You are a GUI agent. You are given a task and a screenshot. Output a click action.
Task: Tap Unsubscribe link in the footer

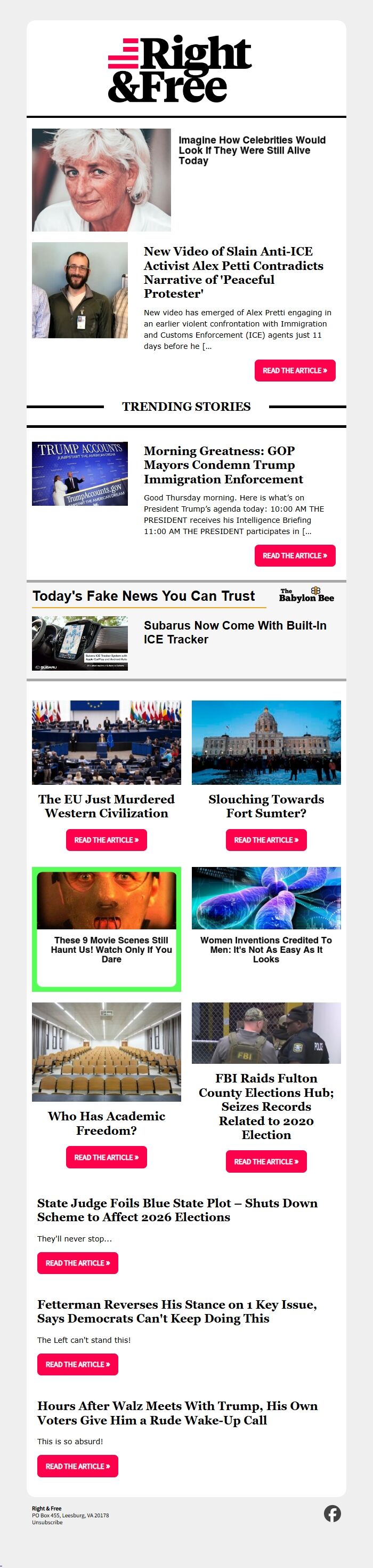click(x=47, y=1522)
